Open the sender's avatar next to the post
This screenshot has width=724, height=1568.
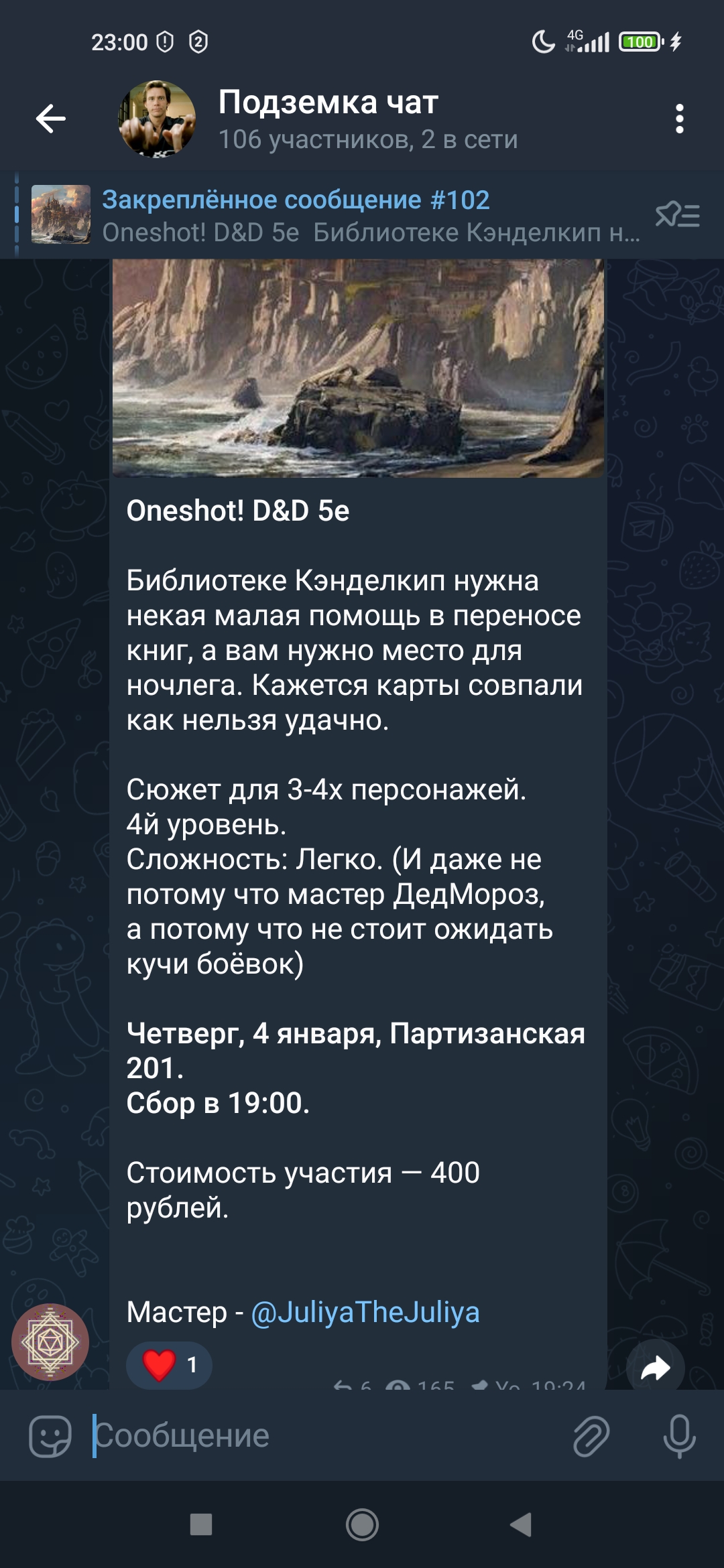pyautogui.click(x=50, y=1342)
